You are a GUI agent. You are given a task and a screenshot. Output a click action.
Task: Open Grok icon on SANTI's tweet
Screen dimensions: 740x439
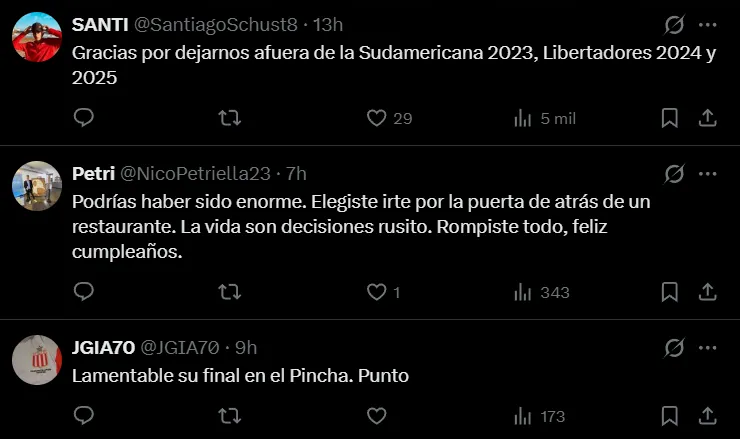pos(674,24)
